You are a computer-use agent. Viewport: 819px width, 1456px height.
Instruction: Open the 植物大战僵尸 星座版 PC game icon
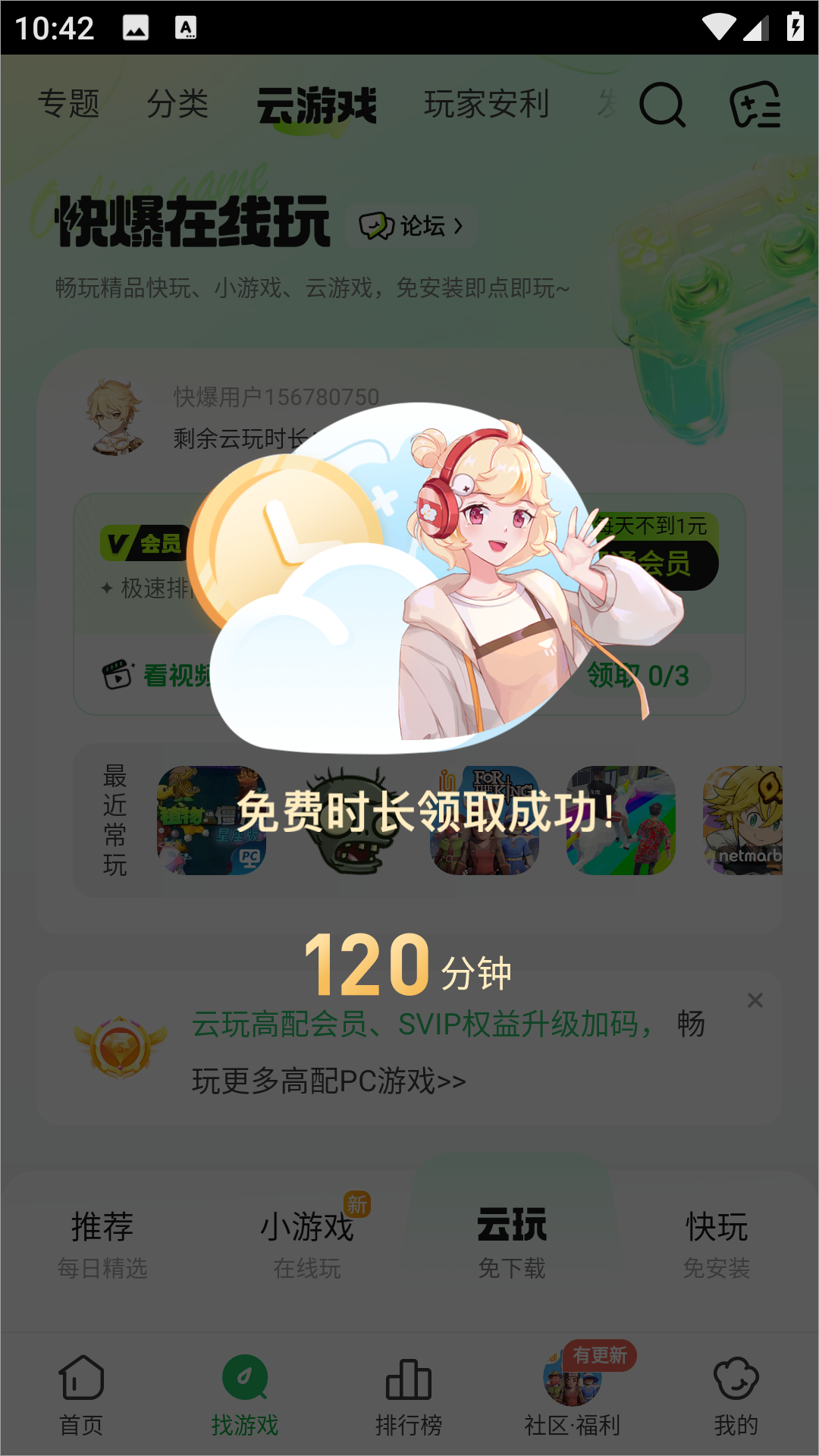(x=212, y=821)
